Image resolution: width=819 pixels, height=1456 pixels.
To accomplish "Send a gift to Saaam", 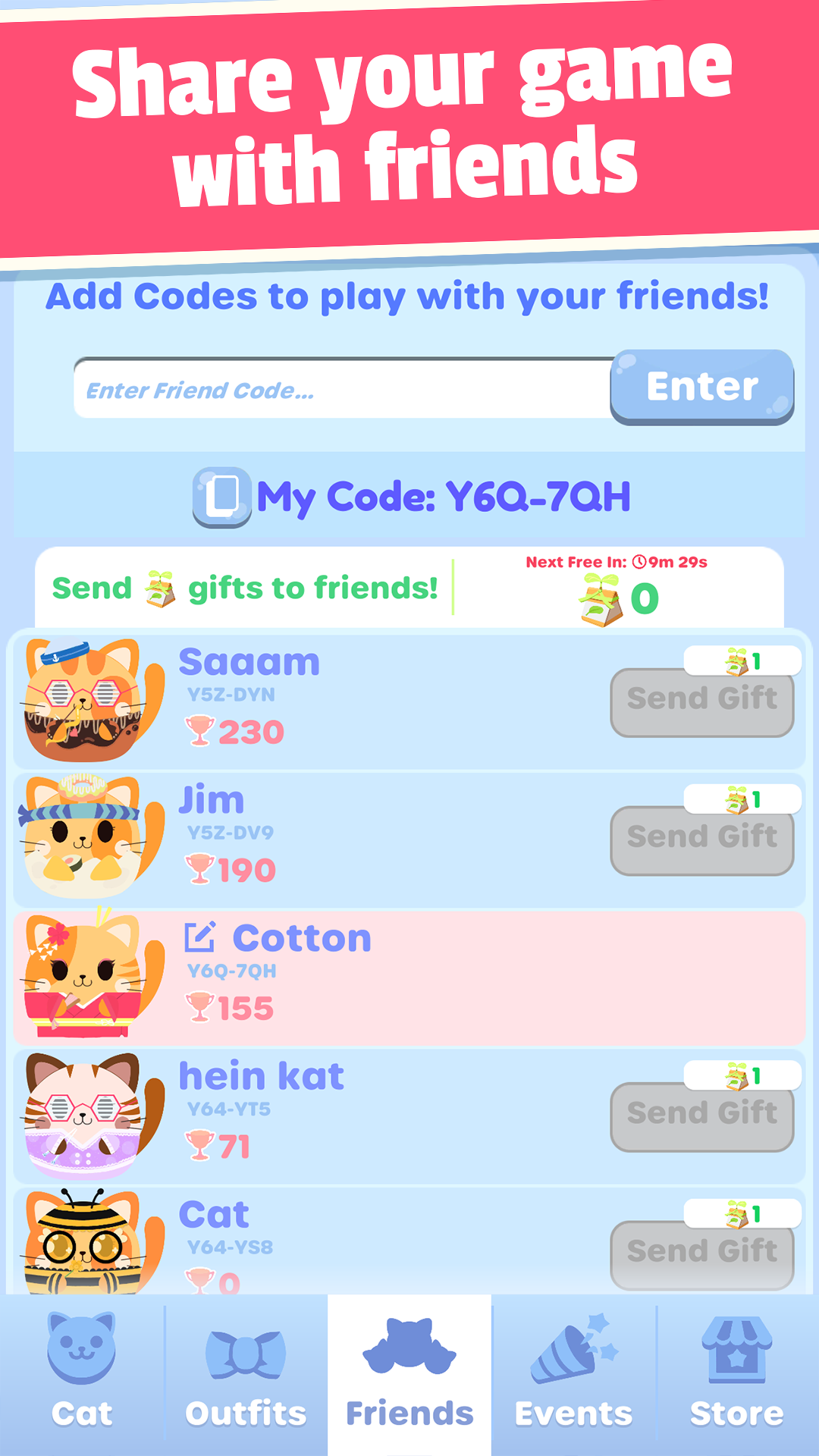I will [x=701, y=699].
